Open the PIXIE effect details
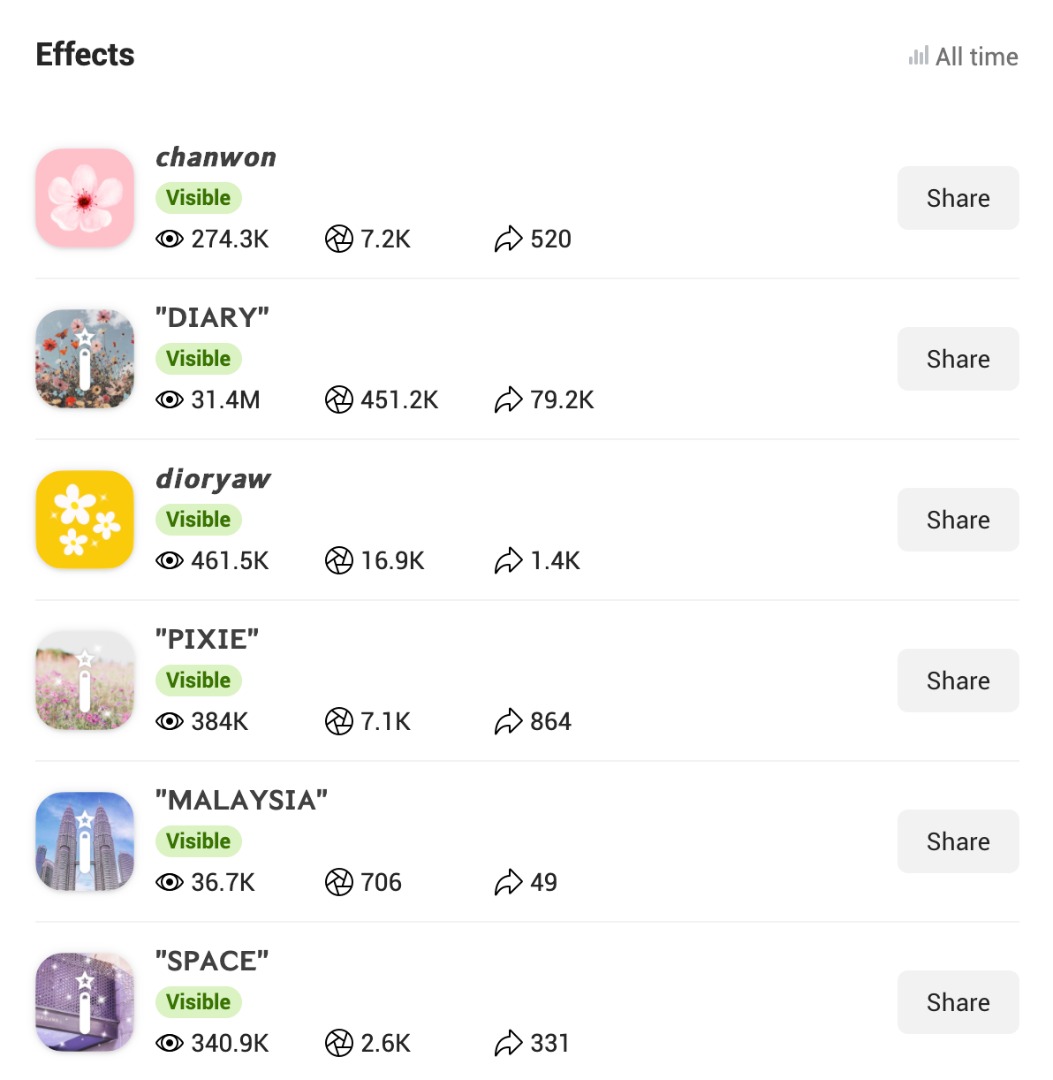 coord(209,639)
